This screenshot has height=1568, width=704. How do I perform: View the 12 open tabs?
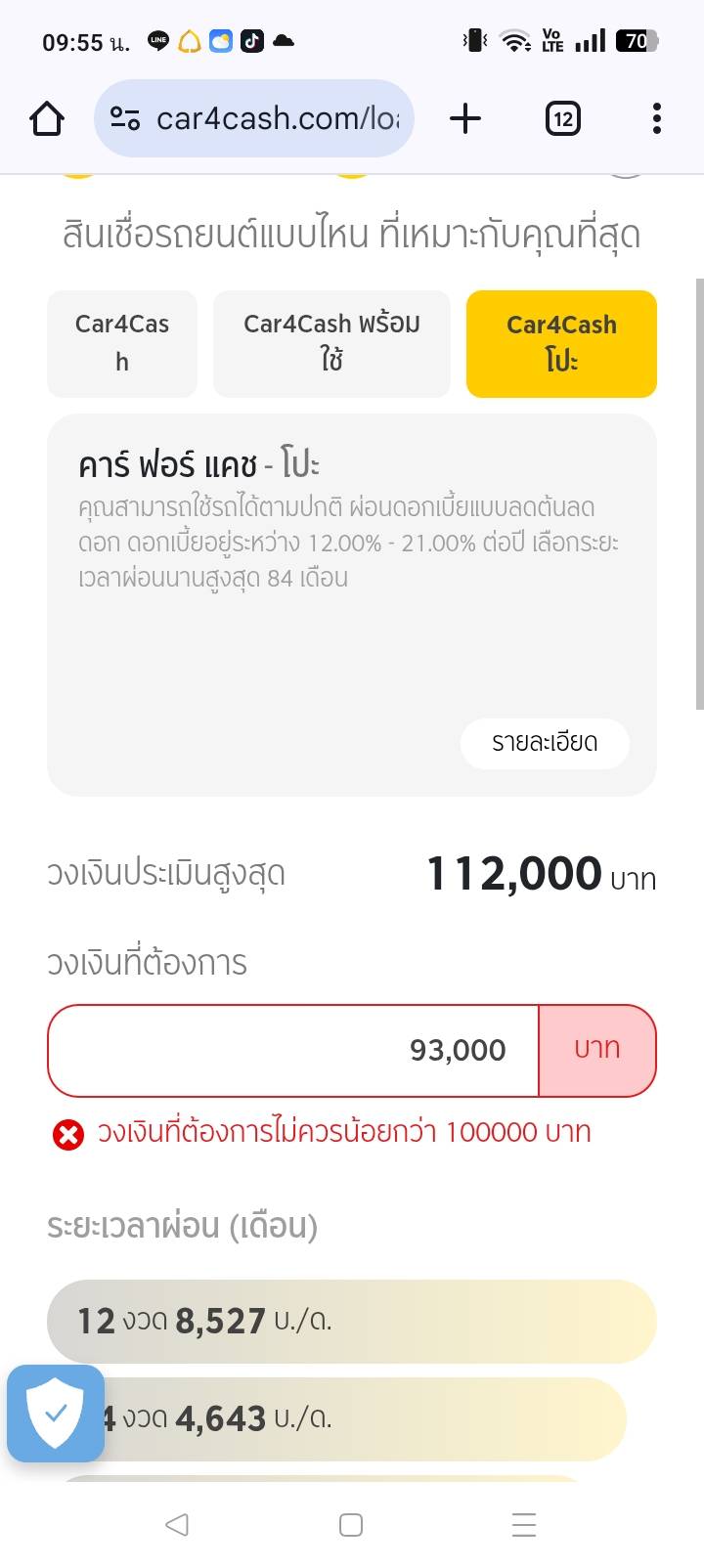[562, 119]
